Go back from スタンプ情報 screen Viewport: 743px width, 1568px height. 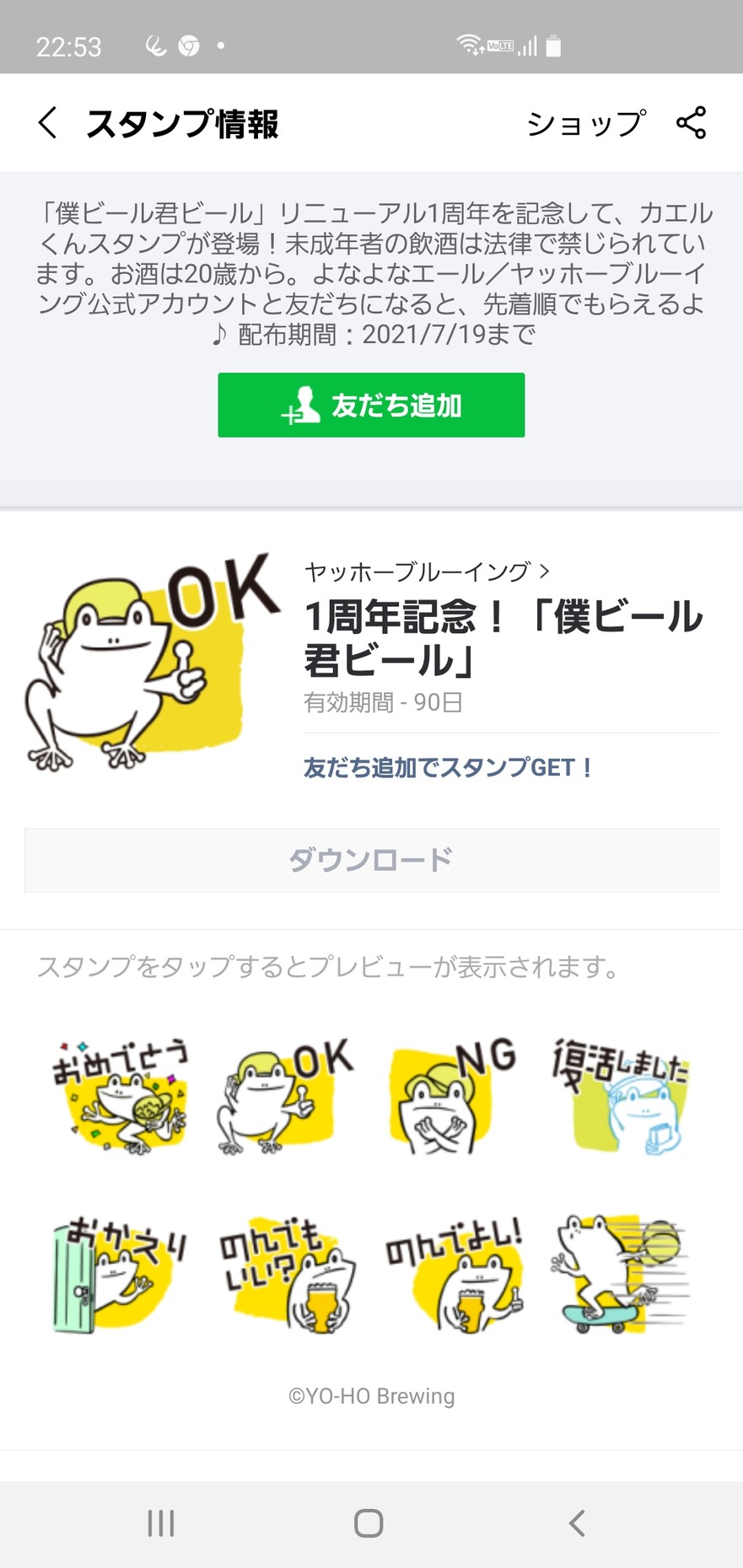(x=49, y=123)
